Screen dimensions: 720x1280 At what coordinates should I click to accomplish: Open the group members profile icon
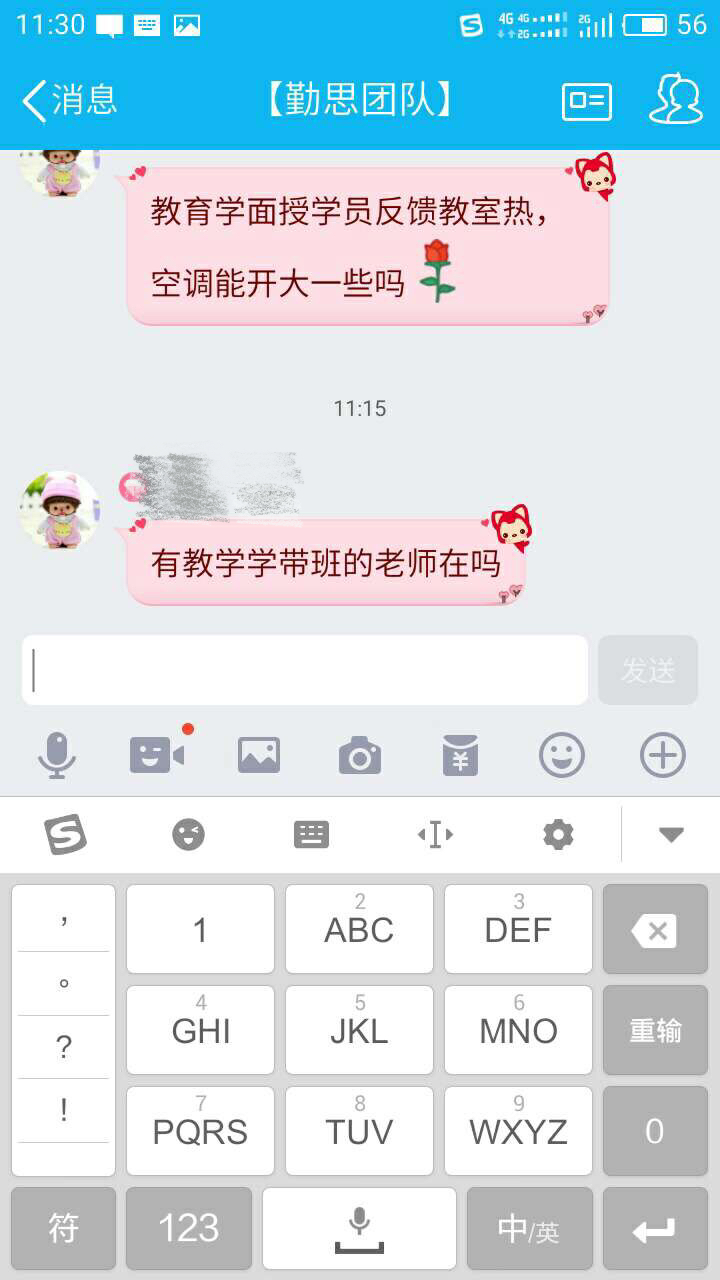[675, 99]
